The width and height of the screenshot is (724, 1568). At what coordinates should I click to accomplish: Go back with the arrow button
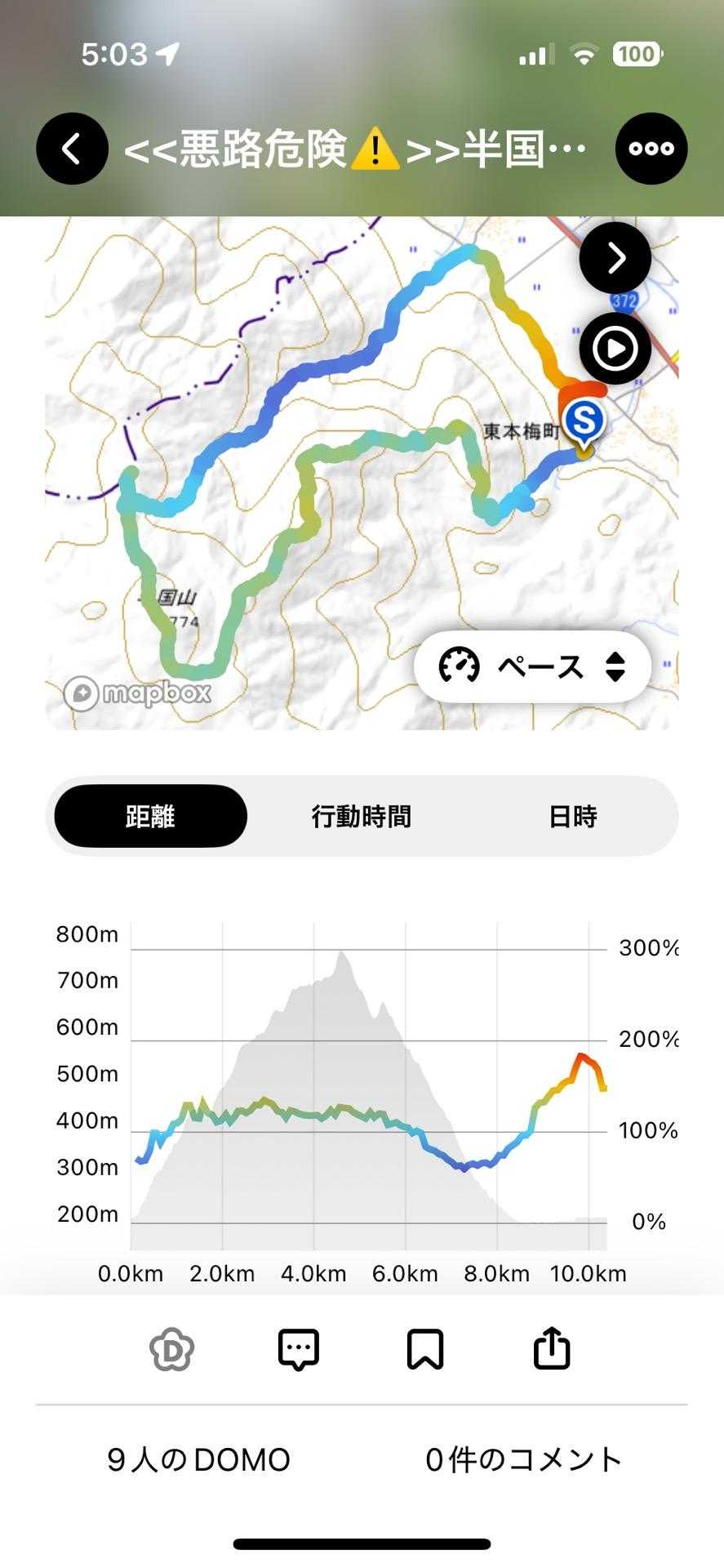pyautogui.click(x=72, y=149)
